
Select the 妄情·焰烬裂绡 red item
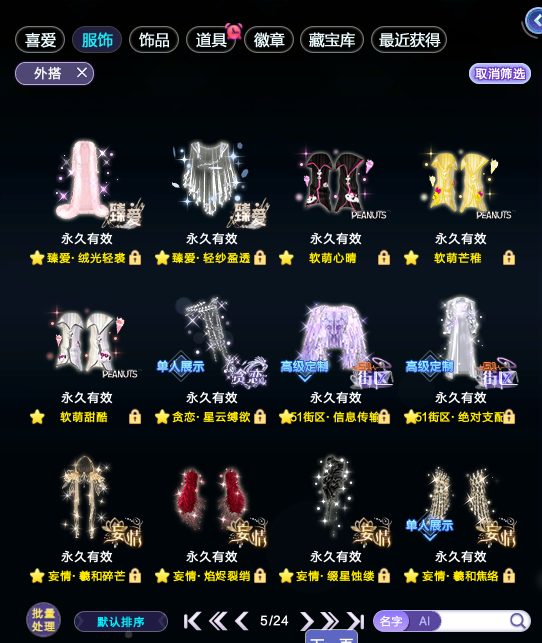[211, 519]
